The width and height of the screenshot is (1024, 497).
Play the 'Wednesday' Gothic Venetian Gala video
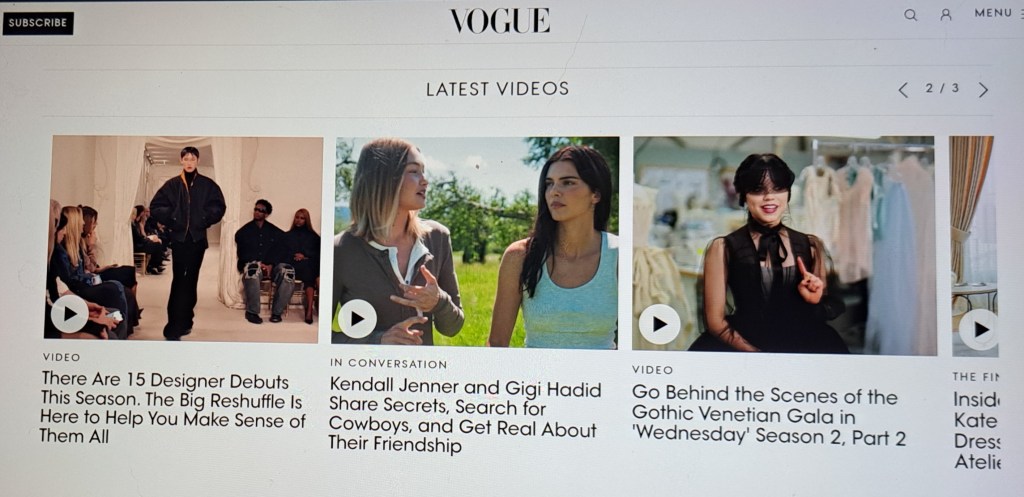659,324
